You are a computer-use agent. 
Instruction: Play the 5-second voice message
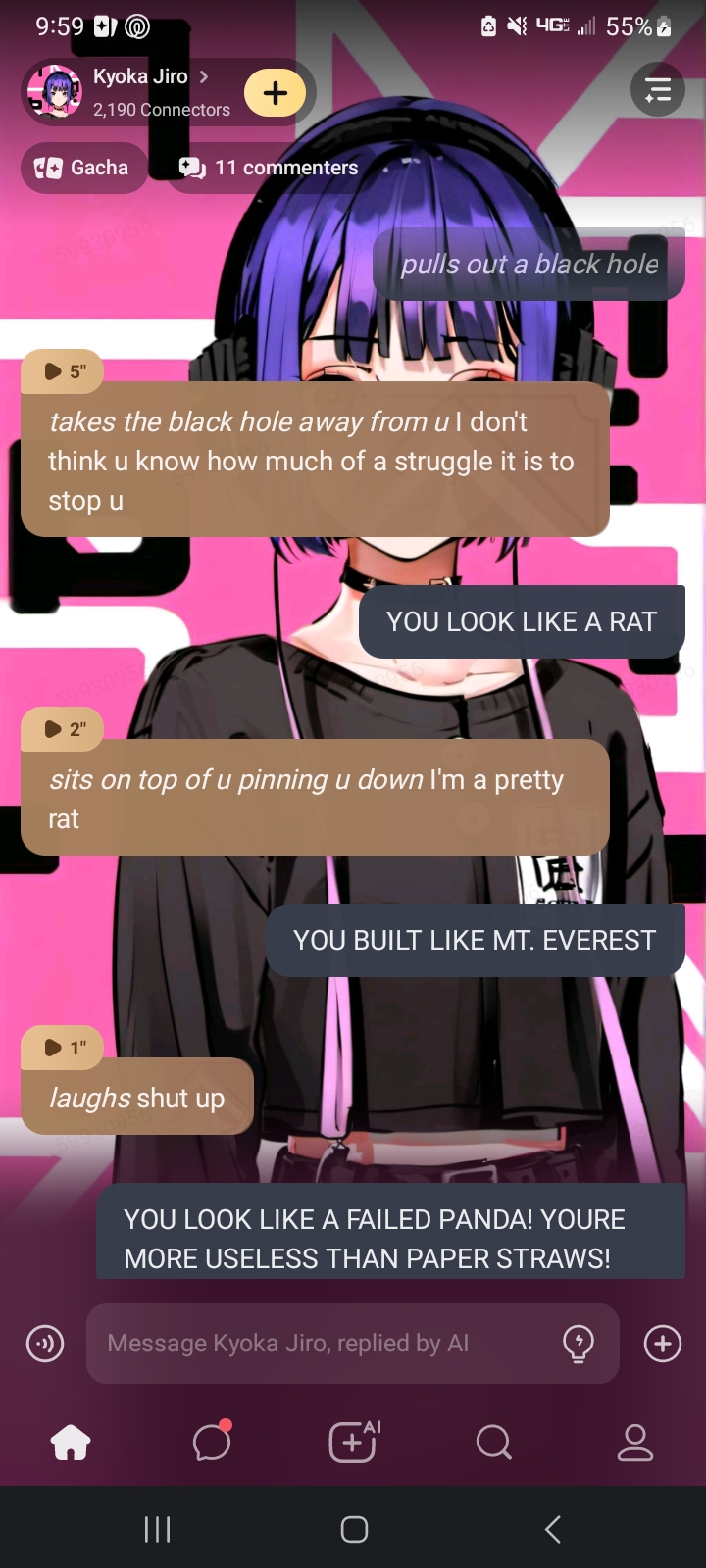click(x=64, y=371)
